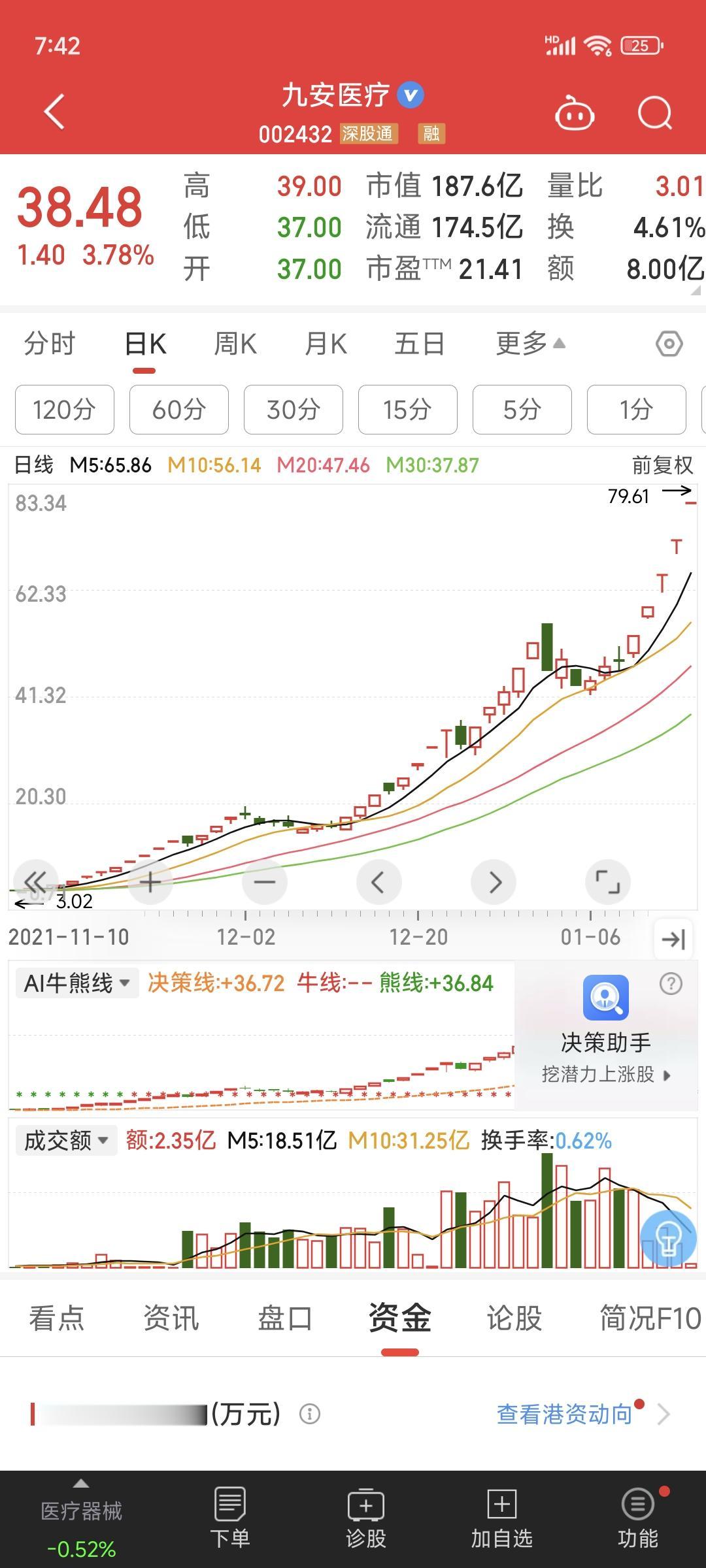Open AI牛熊线 indicator dropdown
The width and height of the screenshot is (706, 1568).
(x=76, y=983)
